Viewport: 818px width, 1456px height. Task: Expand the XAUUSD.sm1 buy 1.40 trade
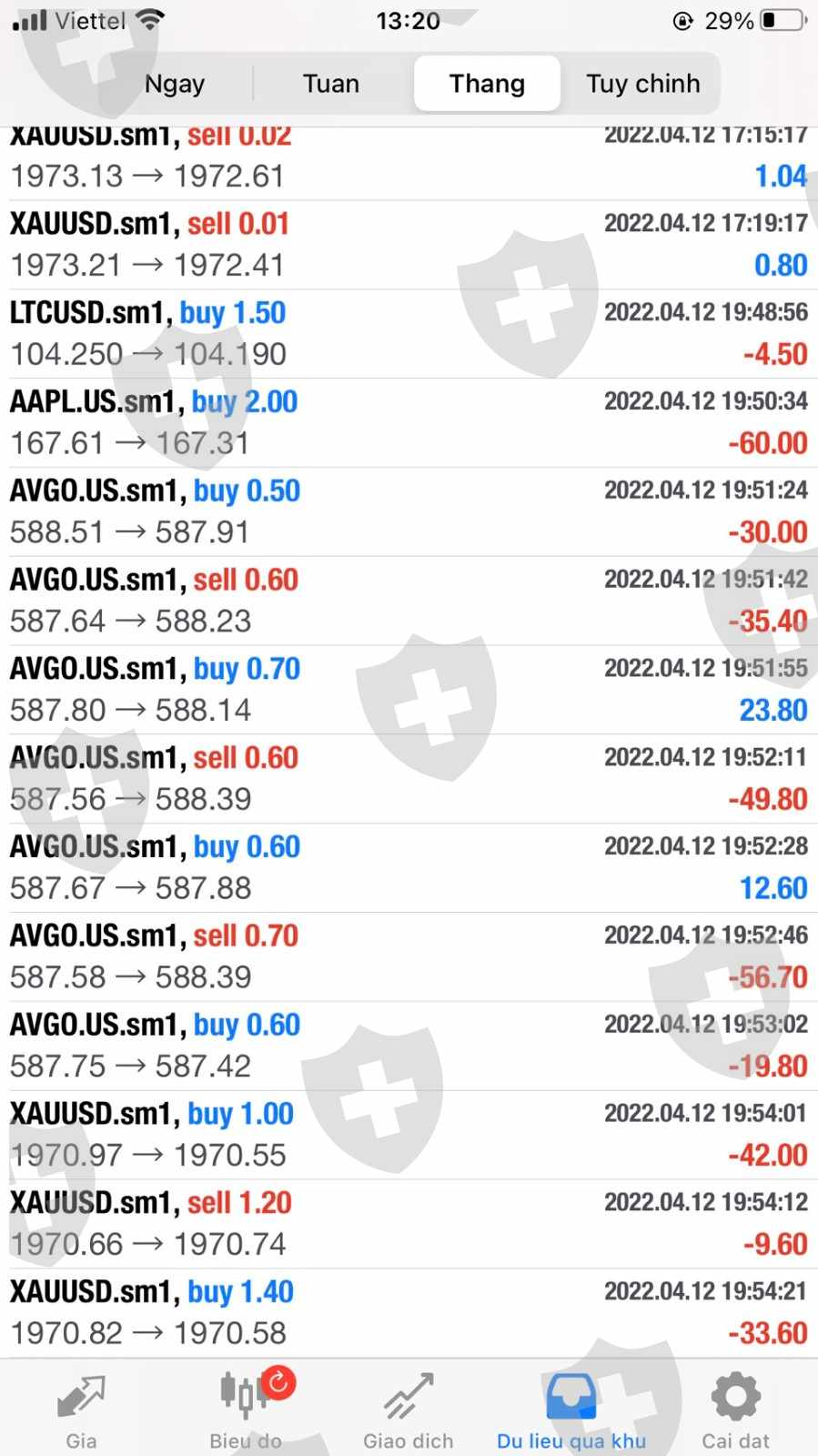point(409,1313)
